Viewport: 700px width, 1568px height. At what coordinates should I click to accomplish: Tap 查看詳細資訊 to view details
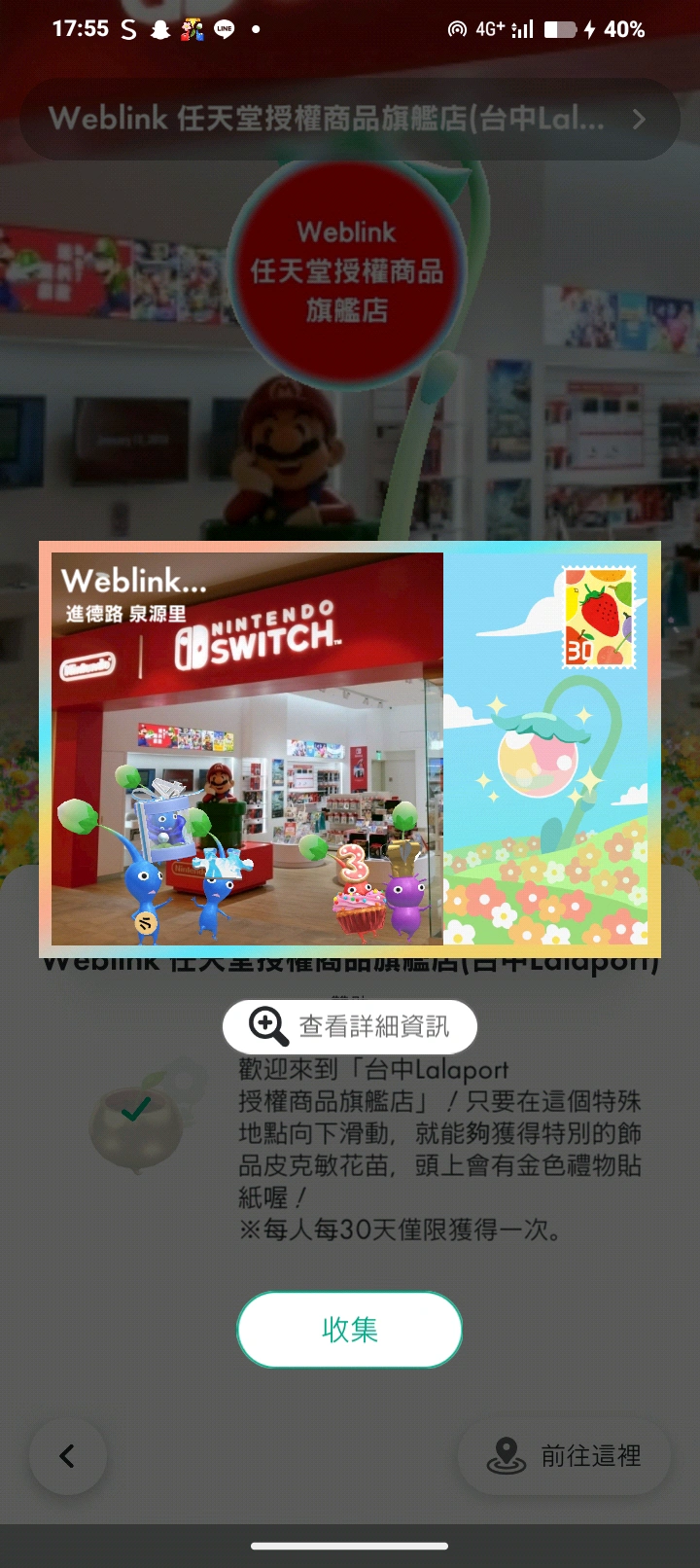(x=350, y=1026)
